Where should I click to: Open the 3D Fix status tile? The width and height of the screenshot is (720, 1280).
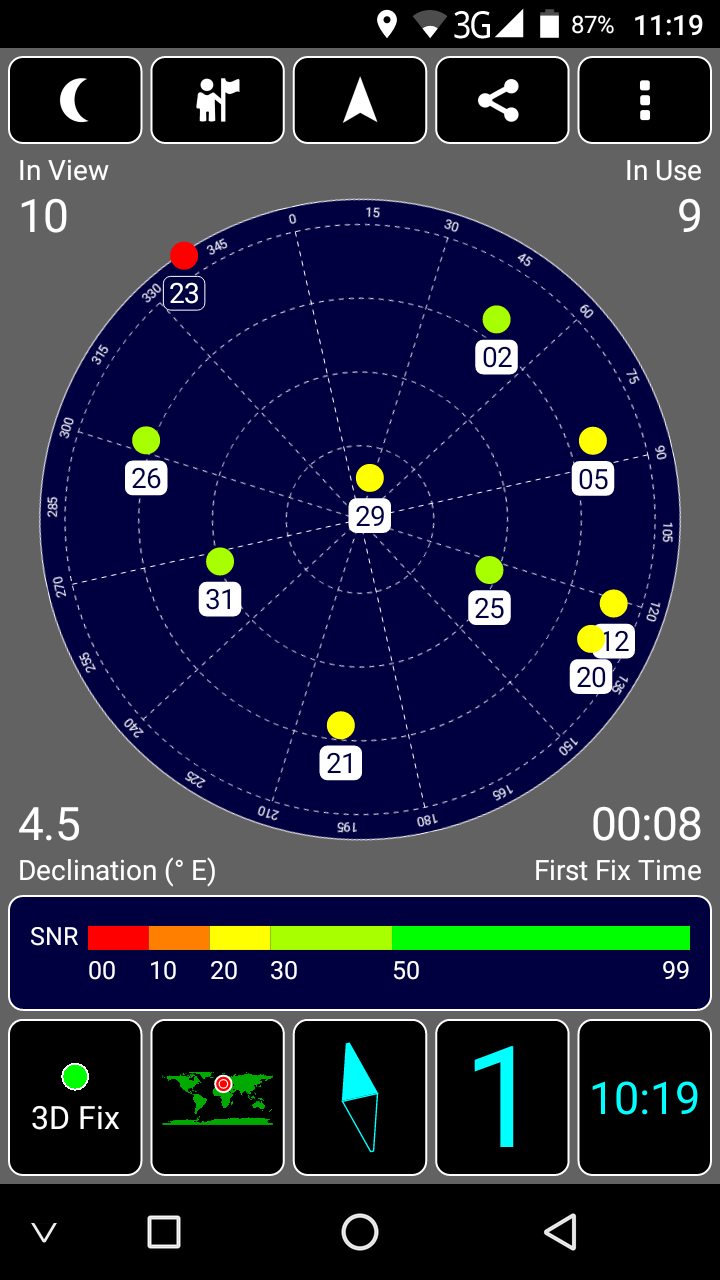coord(75,1097)
